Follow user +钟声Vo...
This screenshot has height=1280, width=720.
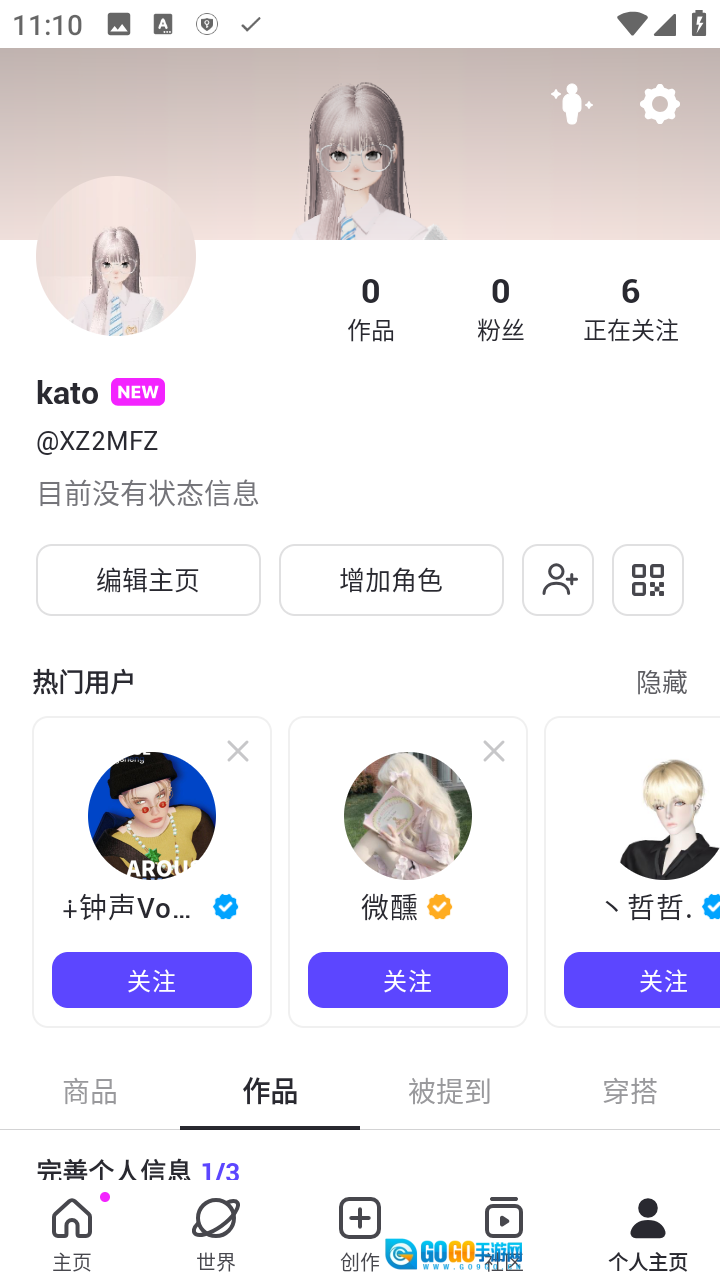[152, 980]
